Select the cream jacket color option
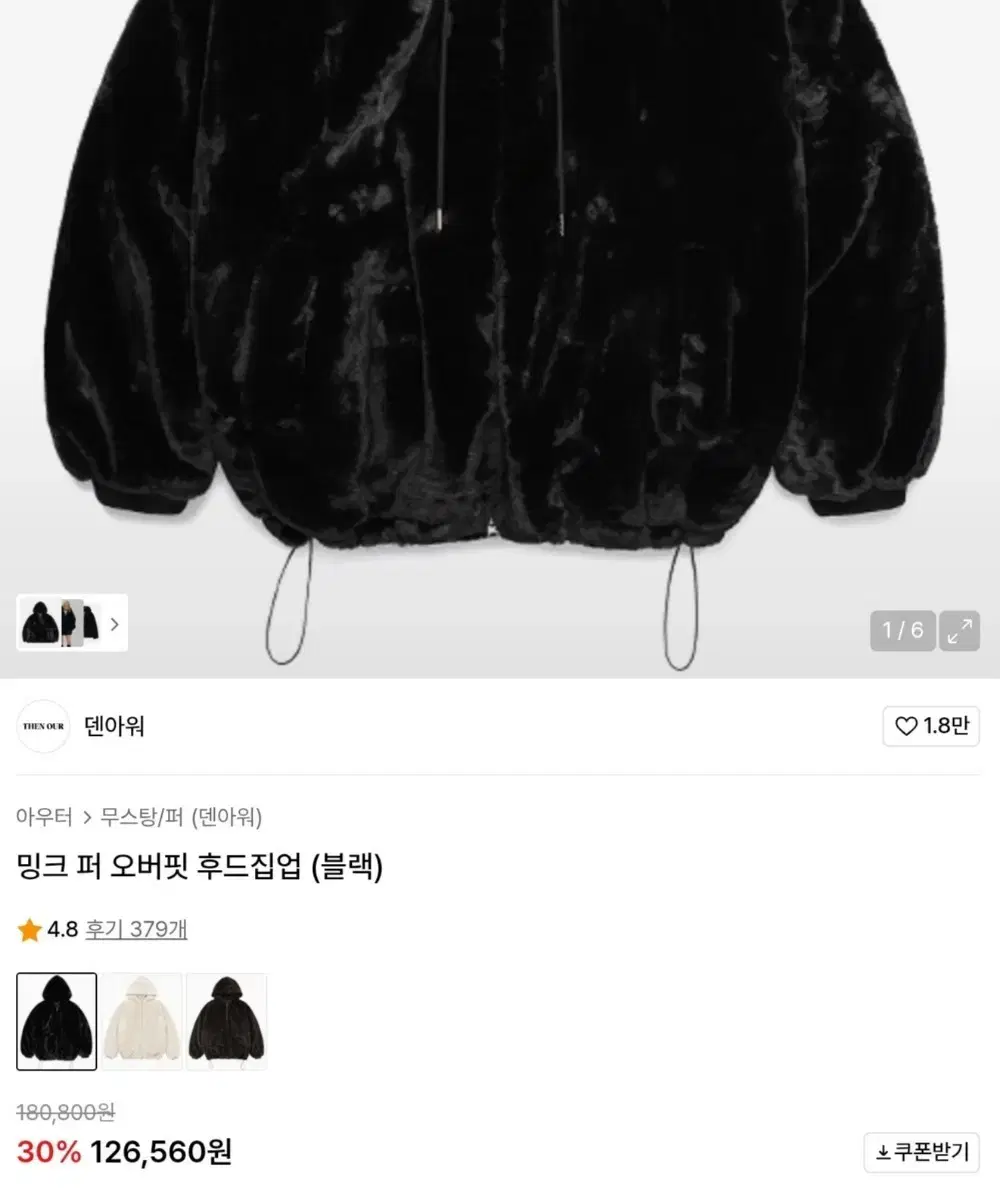 pos(141,1020)
